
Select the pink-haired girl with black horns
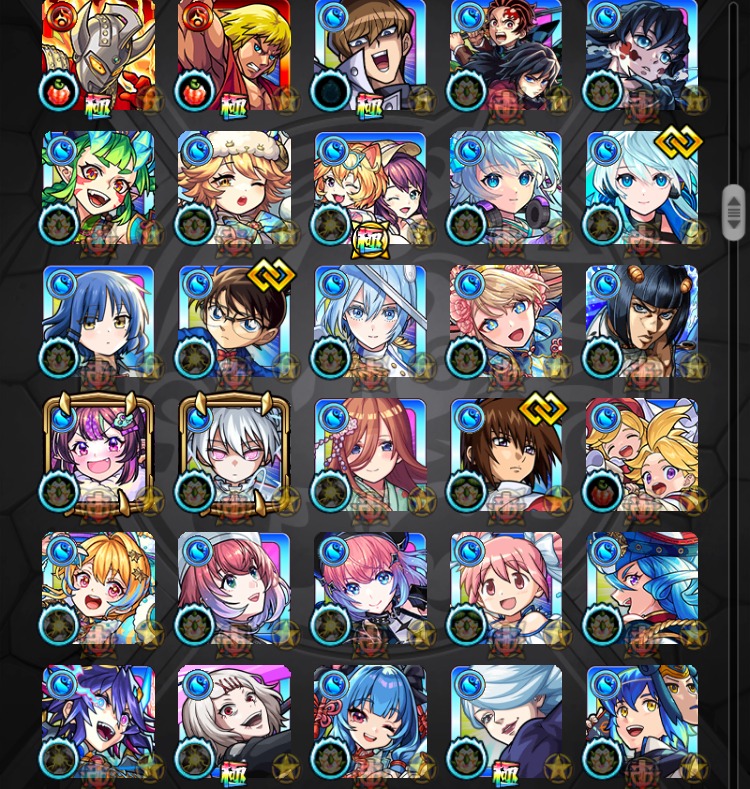click(370, 588)
